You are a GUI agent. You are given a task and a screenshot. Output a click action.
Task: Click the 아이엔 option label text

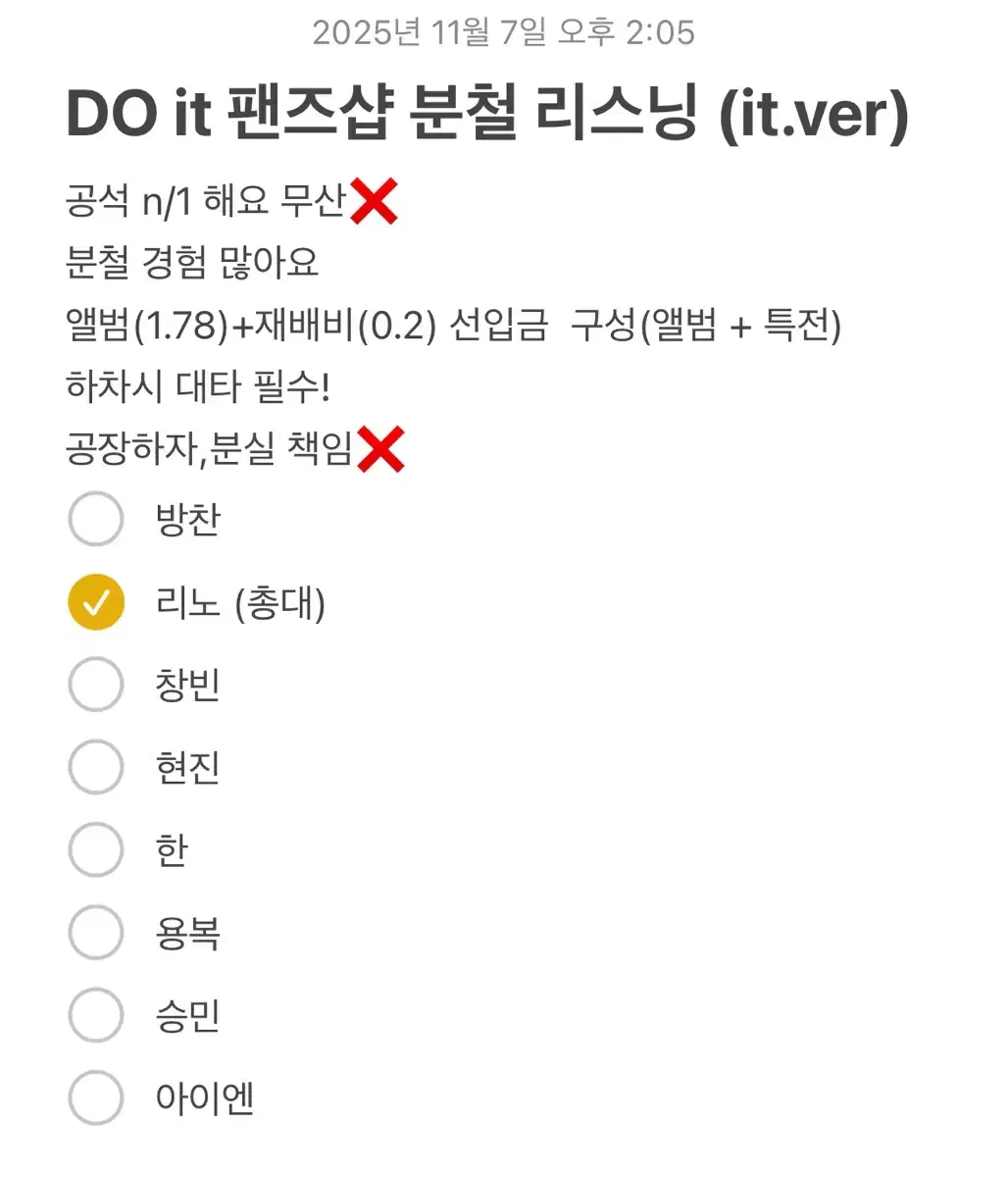(x=206, y=1099)
